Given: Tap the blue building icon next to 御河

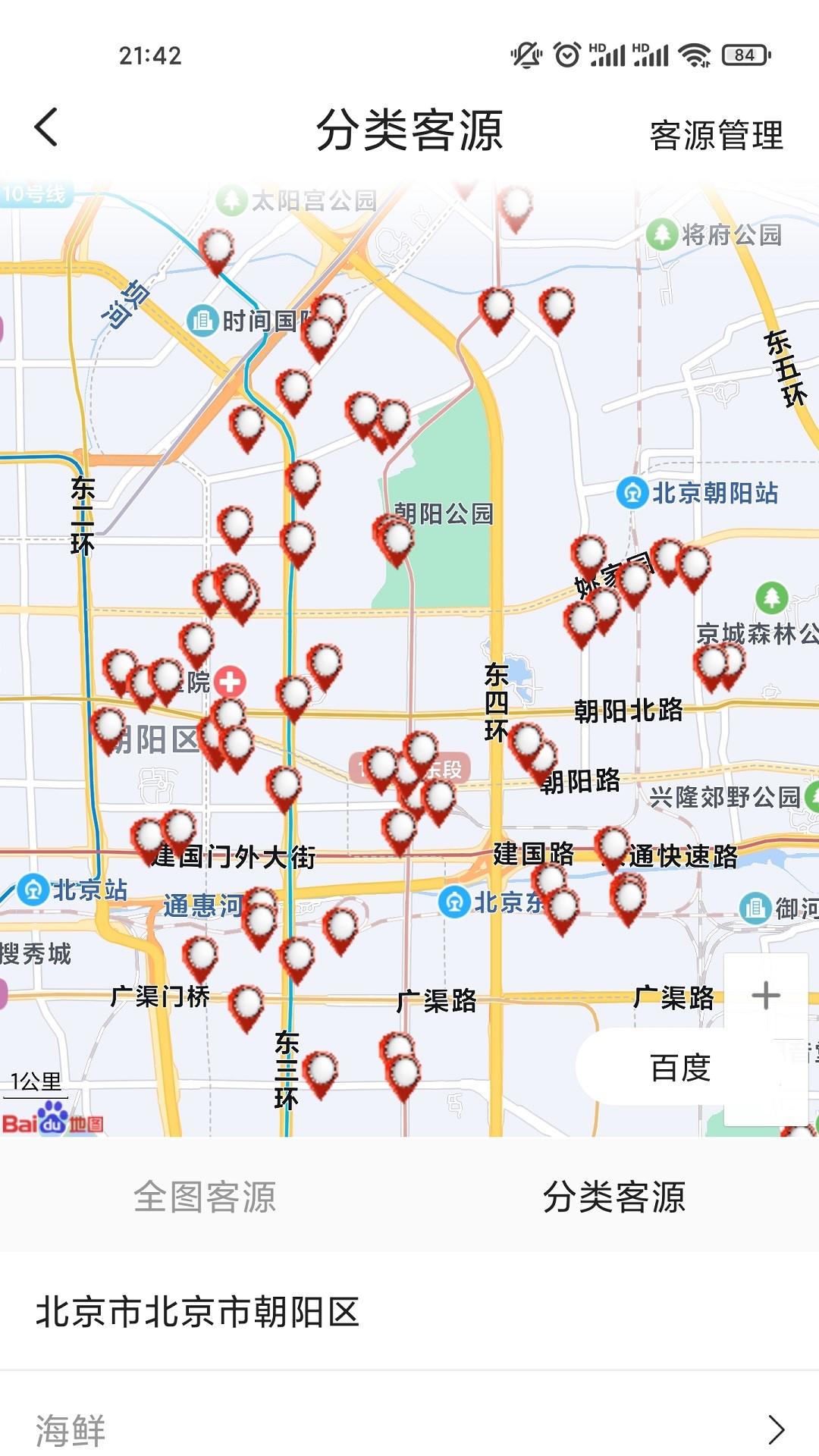Looking at the screenshot, I should coord(756,908).
